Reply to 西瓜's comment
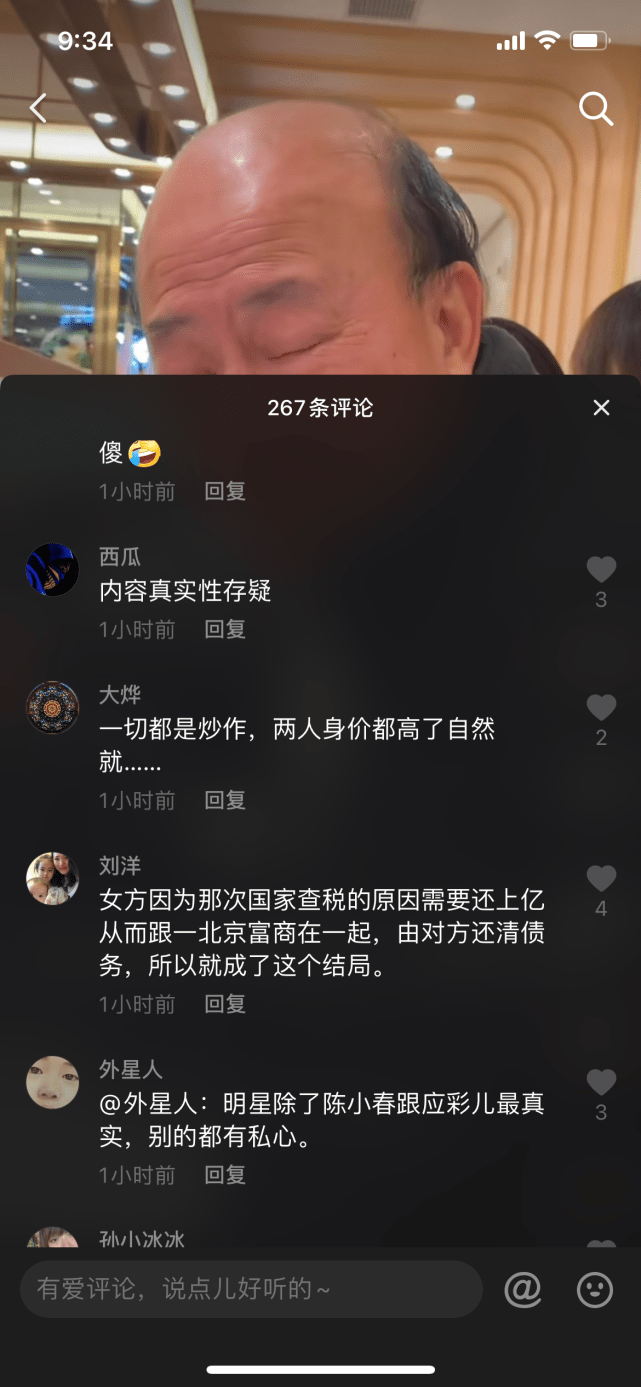 225,629
